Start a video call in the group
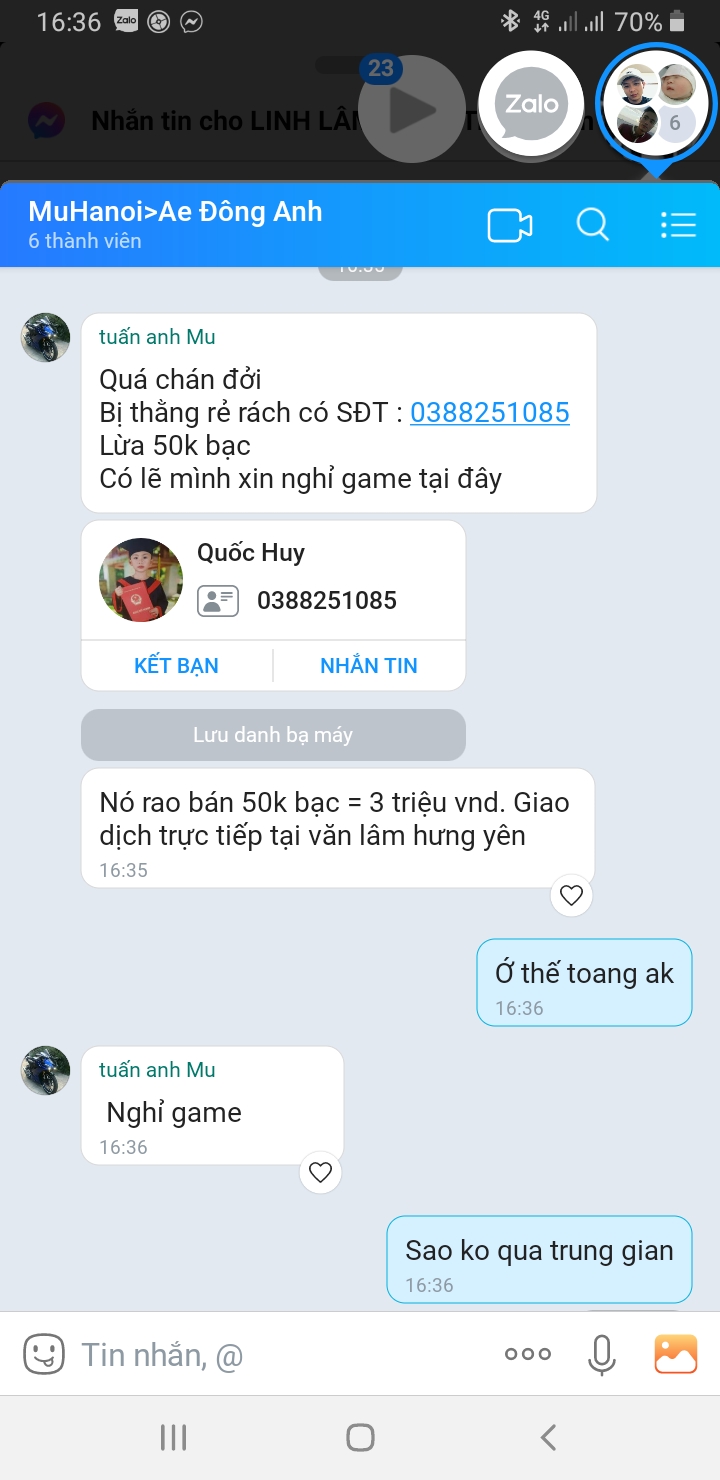 (508, 225)
